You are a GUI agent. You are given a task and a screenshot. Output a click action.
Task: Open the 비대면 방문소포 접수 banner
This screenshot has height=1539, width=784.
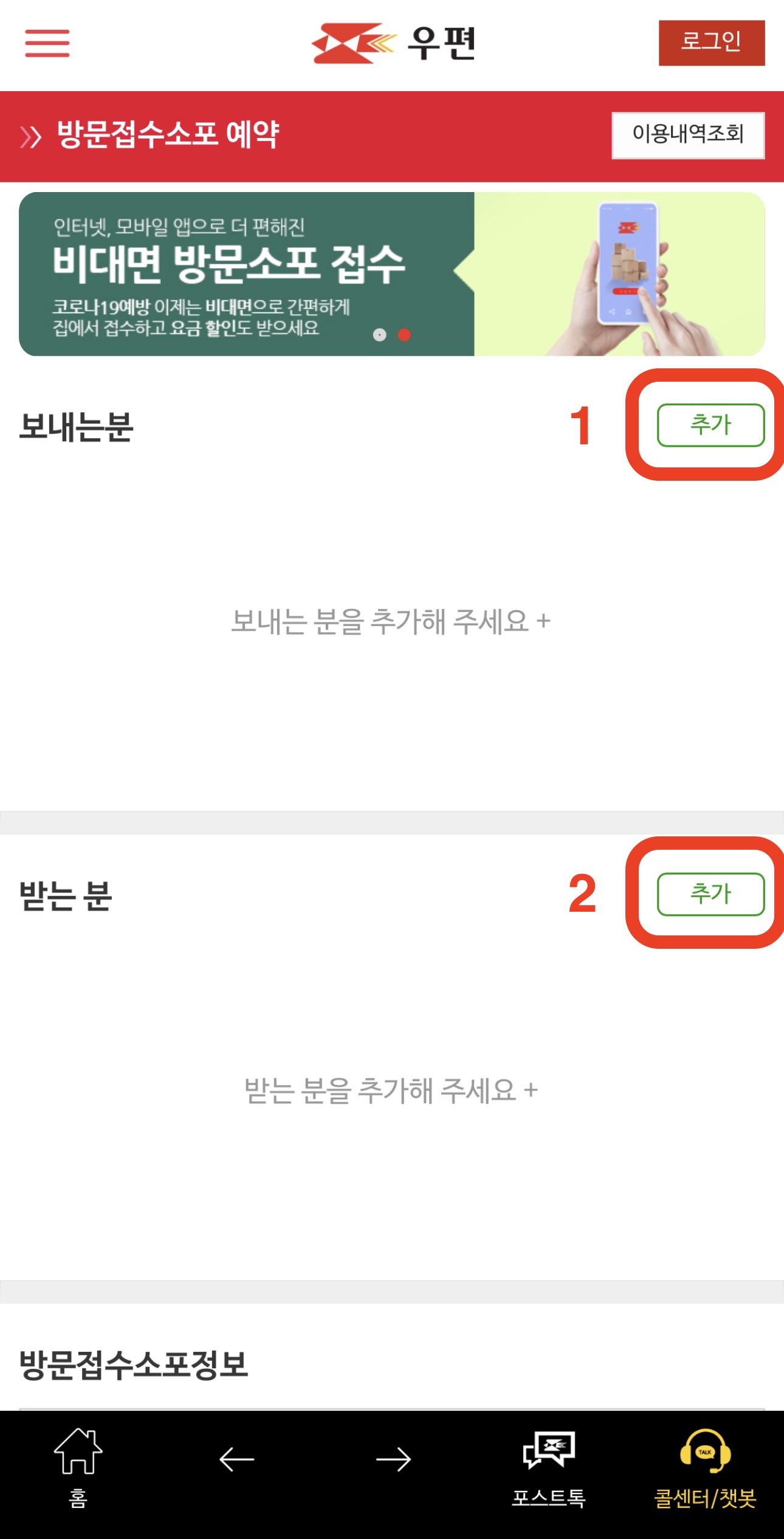pyautogui.click(x=392, y=274)
